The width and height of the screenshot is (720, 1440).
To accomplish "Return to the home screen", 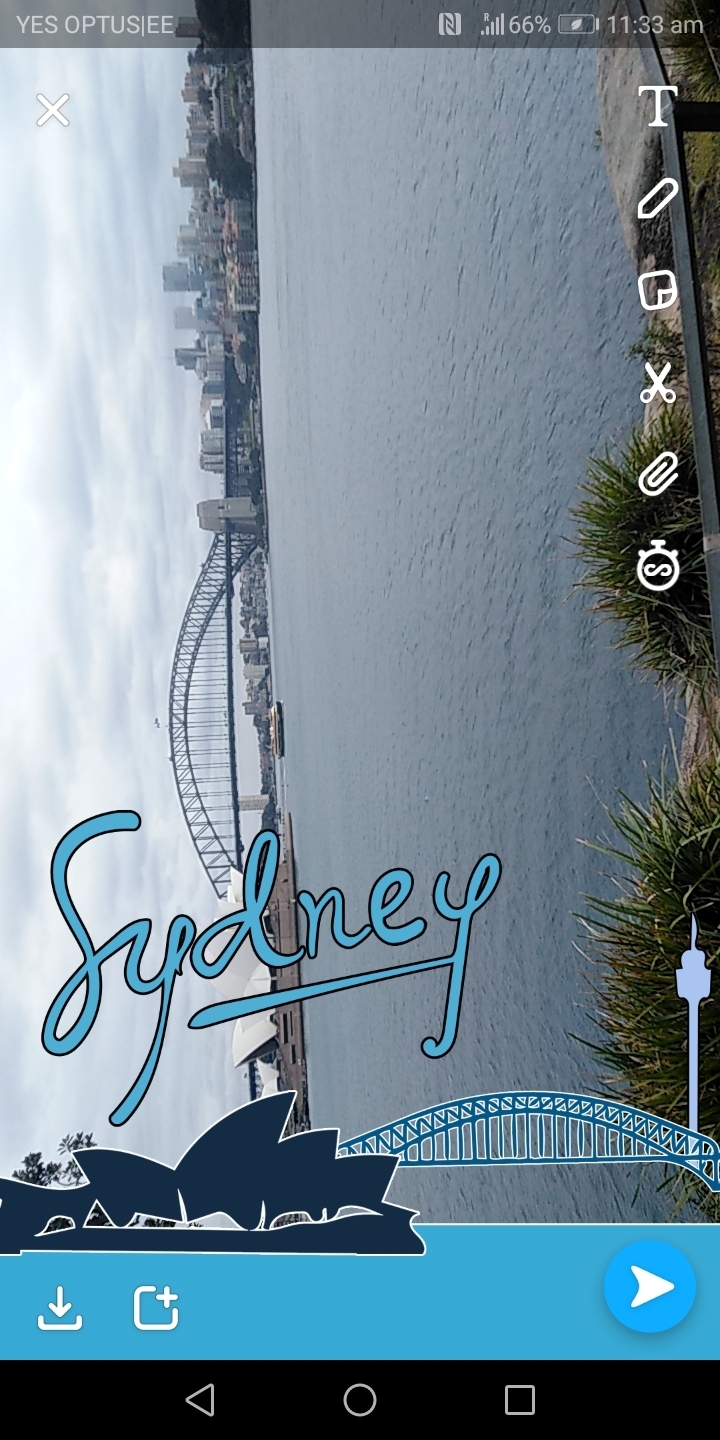I will tap(360, 1400).
